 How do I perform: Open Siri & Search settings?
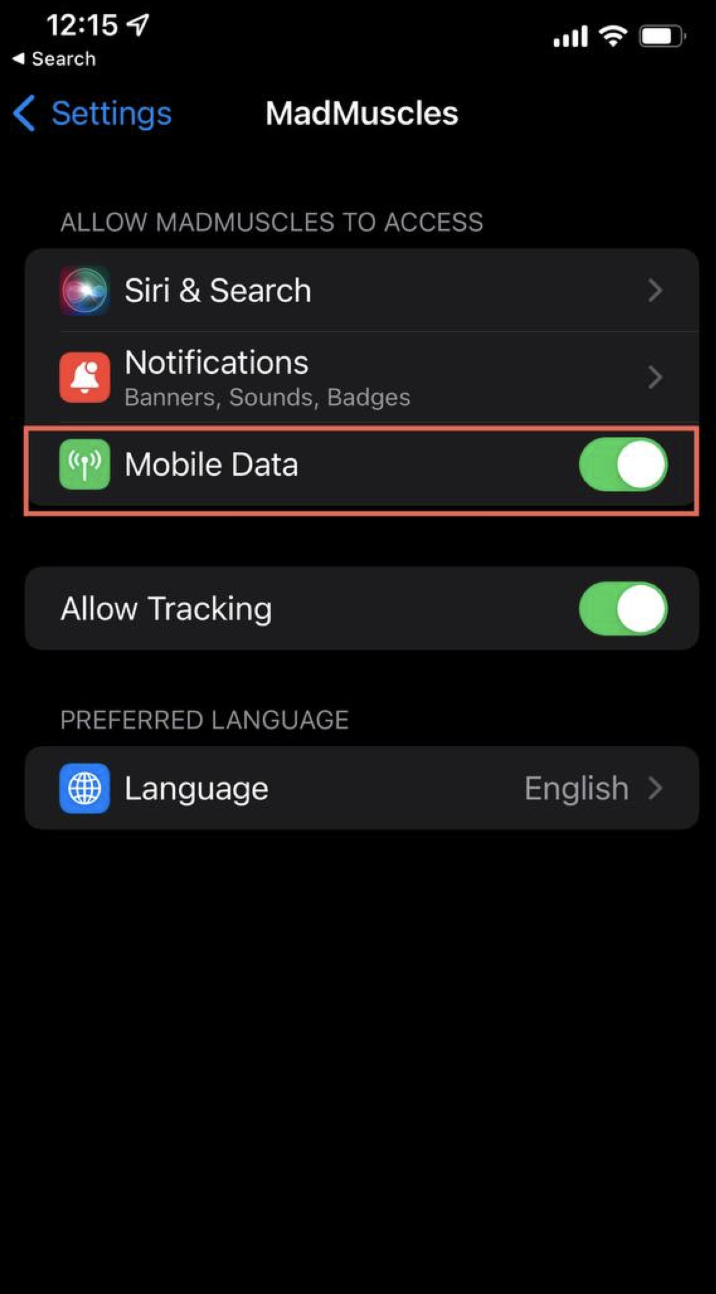tap(361, 291)
